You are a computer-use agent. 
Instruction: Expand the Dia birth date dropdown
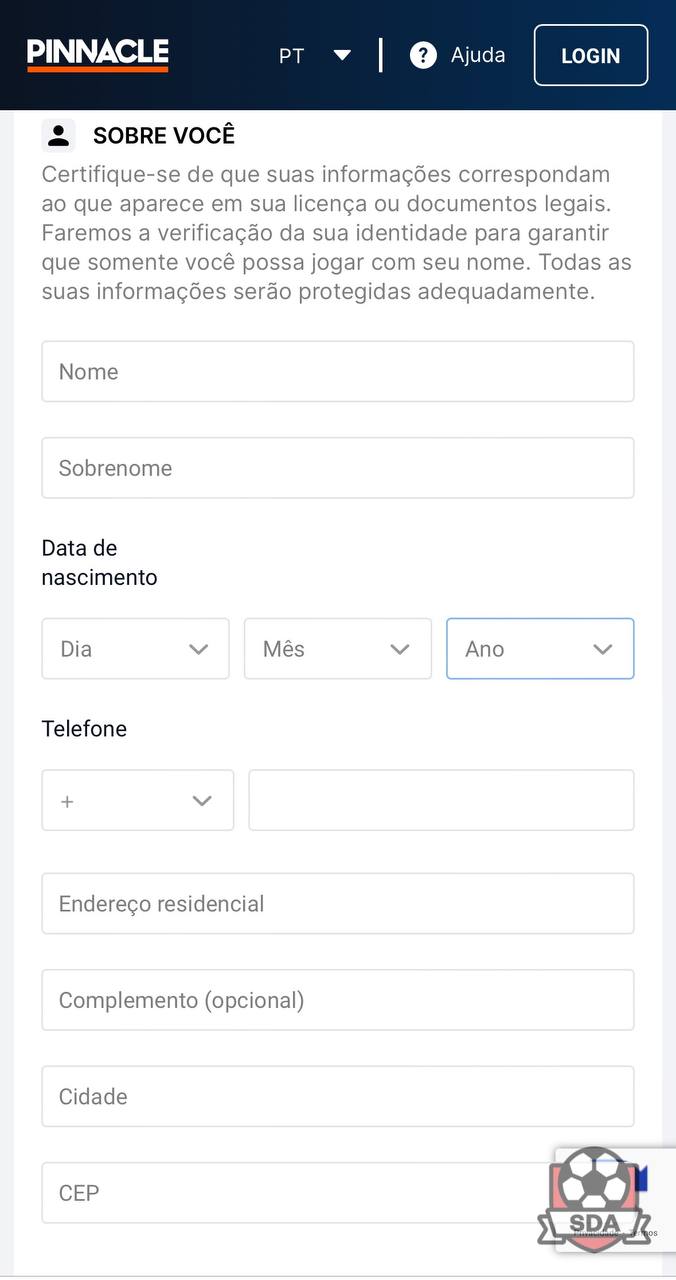point(136,649)
